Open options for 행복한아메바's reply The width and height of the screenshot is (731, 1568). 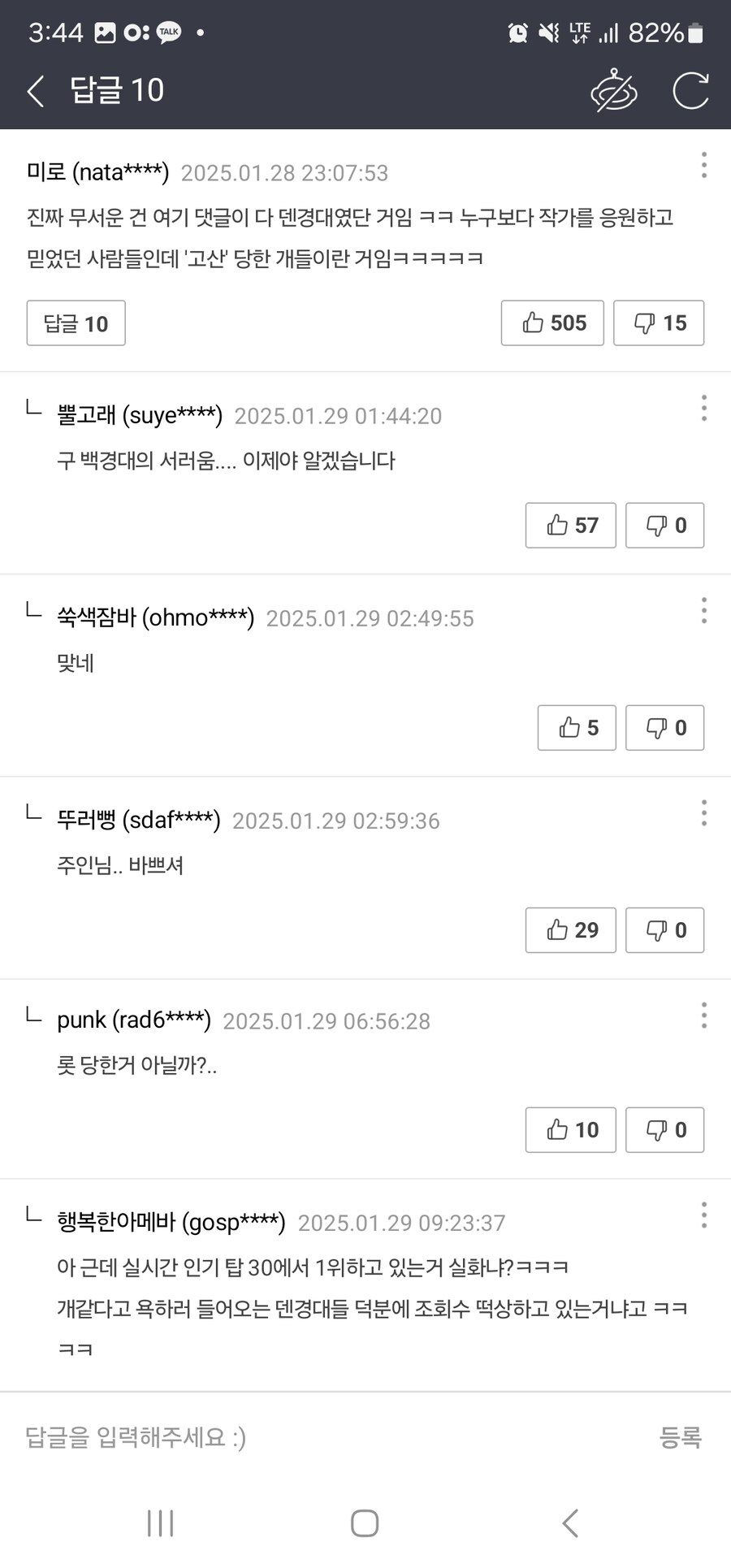point(703,1215)
